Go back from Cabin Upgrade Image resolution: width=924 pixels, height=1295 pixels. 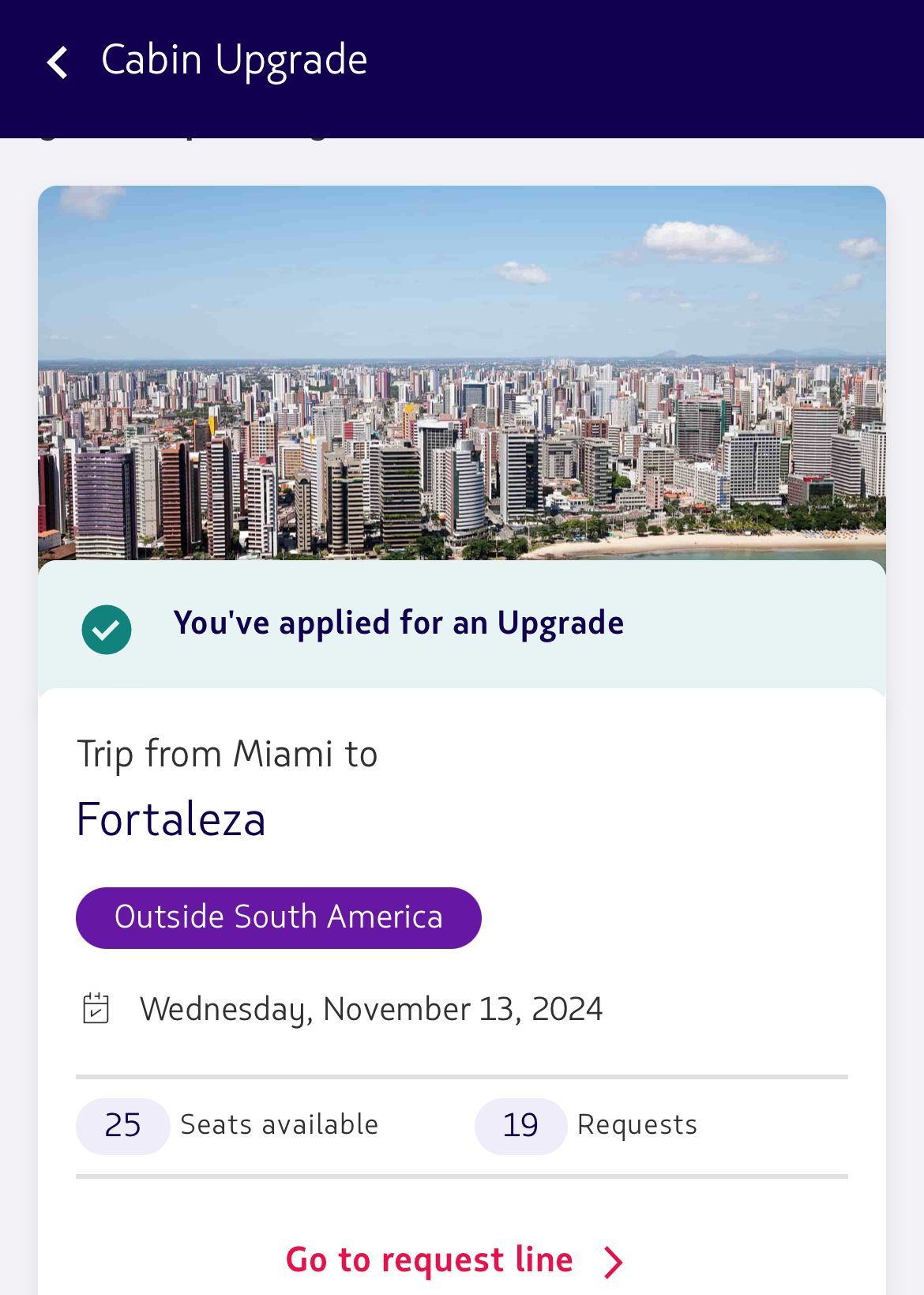(x=57, y=62)
